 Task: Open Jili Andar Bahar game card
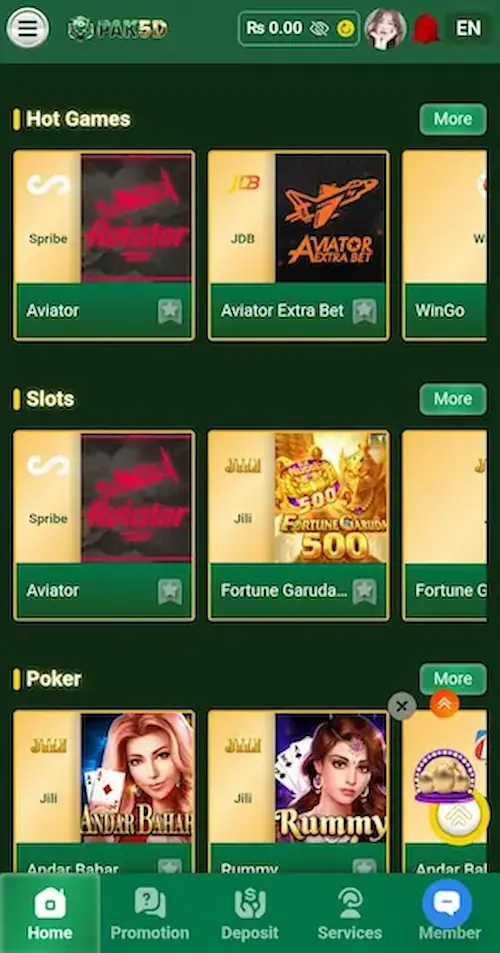pyautogui.click(x=104, y=792)
